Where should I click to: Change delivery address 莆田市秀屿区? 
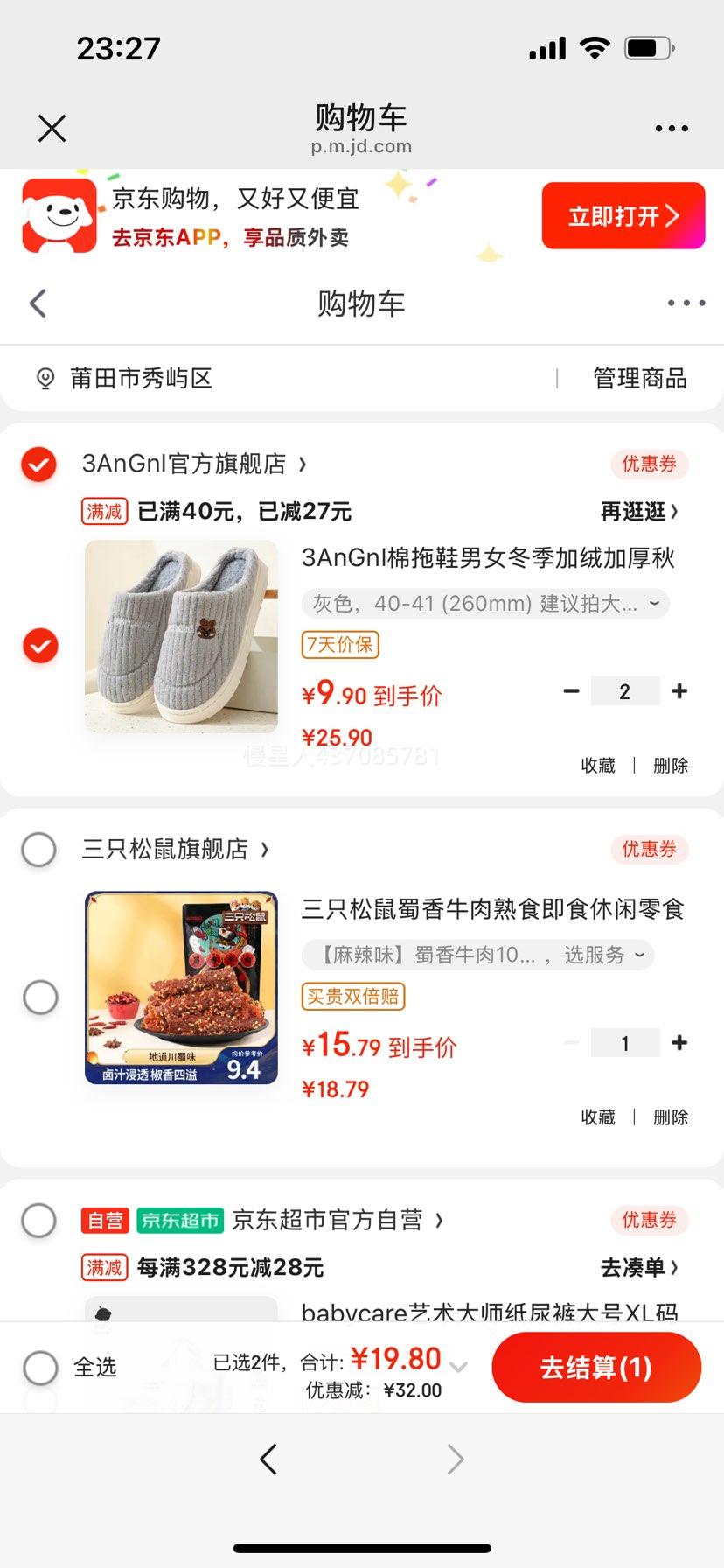pos(140,379)
